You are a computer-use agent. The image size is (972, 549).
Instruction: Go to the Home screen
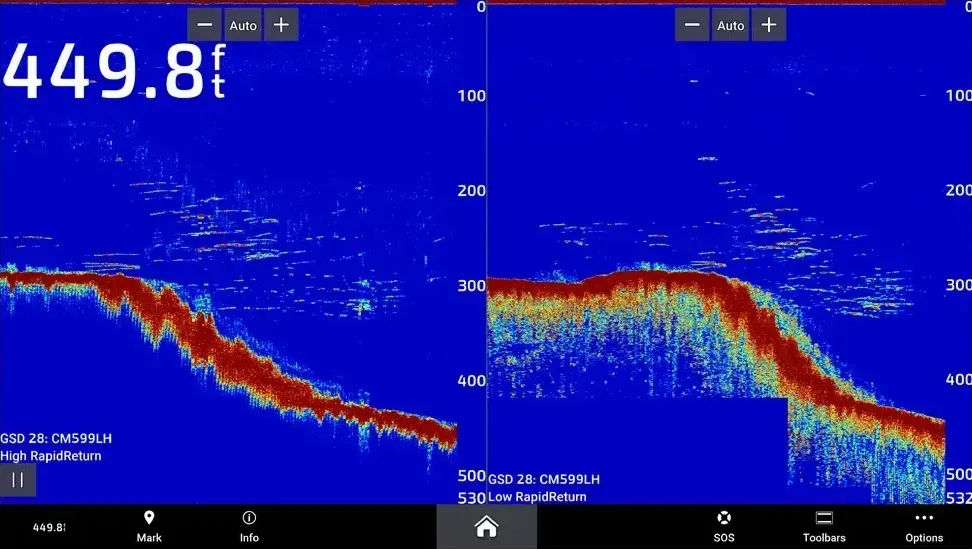(486, 526)
